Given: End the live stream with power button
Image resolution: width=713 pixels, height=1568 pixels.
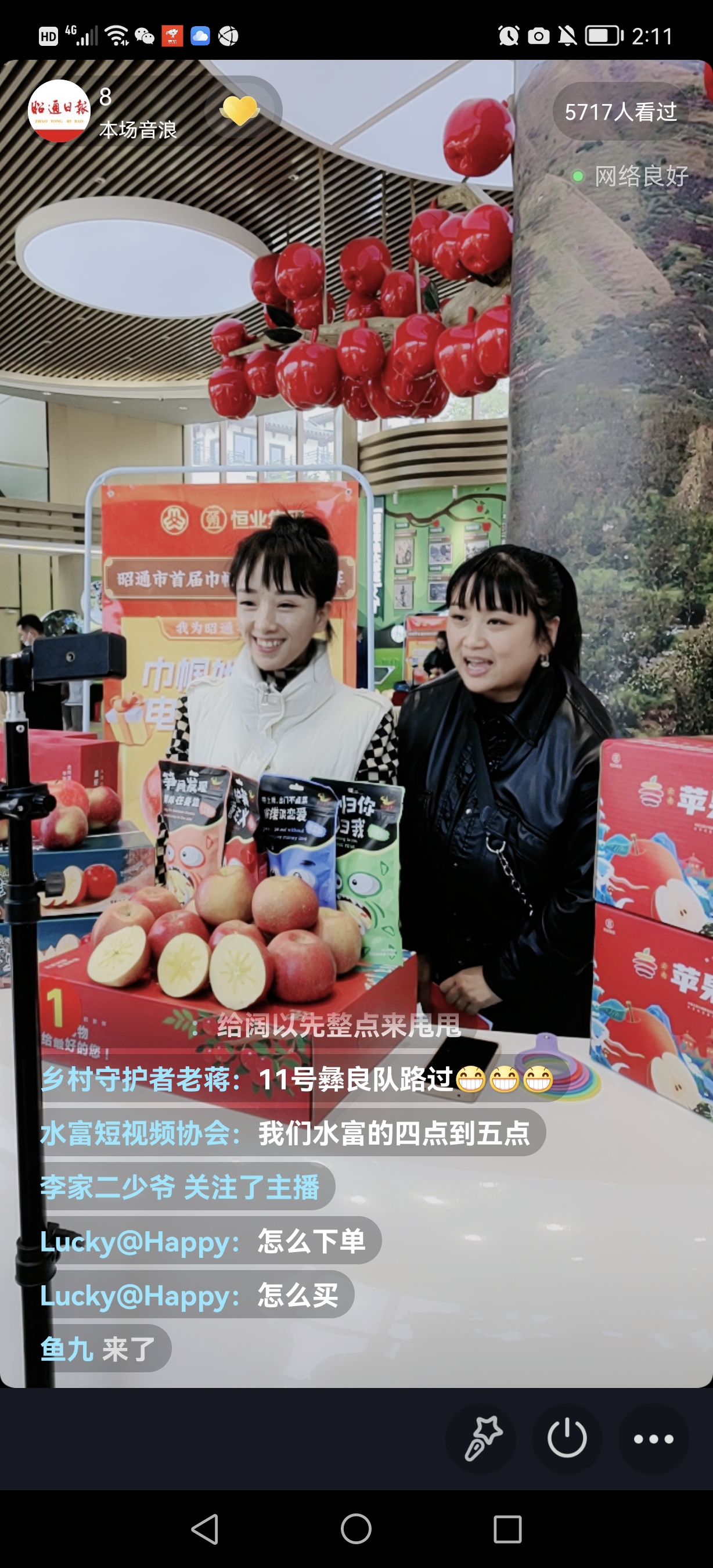Looking at the screenshot, I should coord(567,1438).
